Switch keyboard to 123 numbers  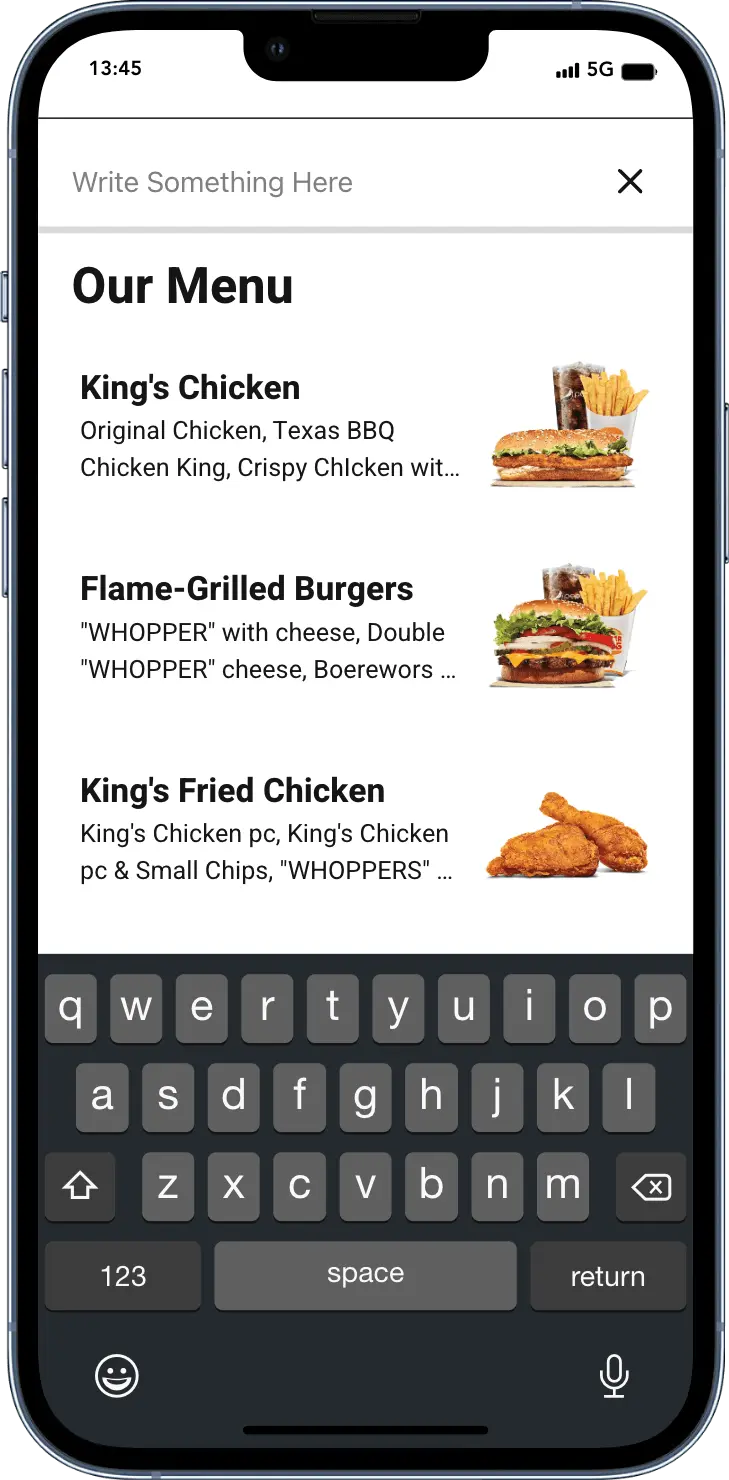coord(123,1276)
